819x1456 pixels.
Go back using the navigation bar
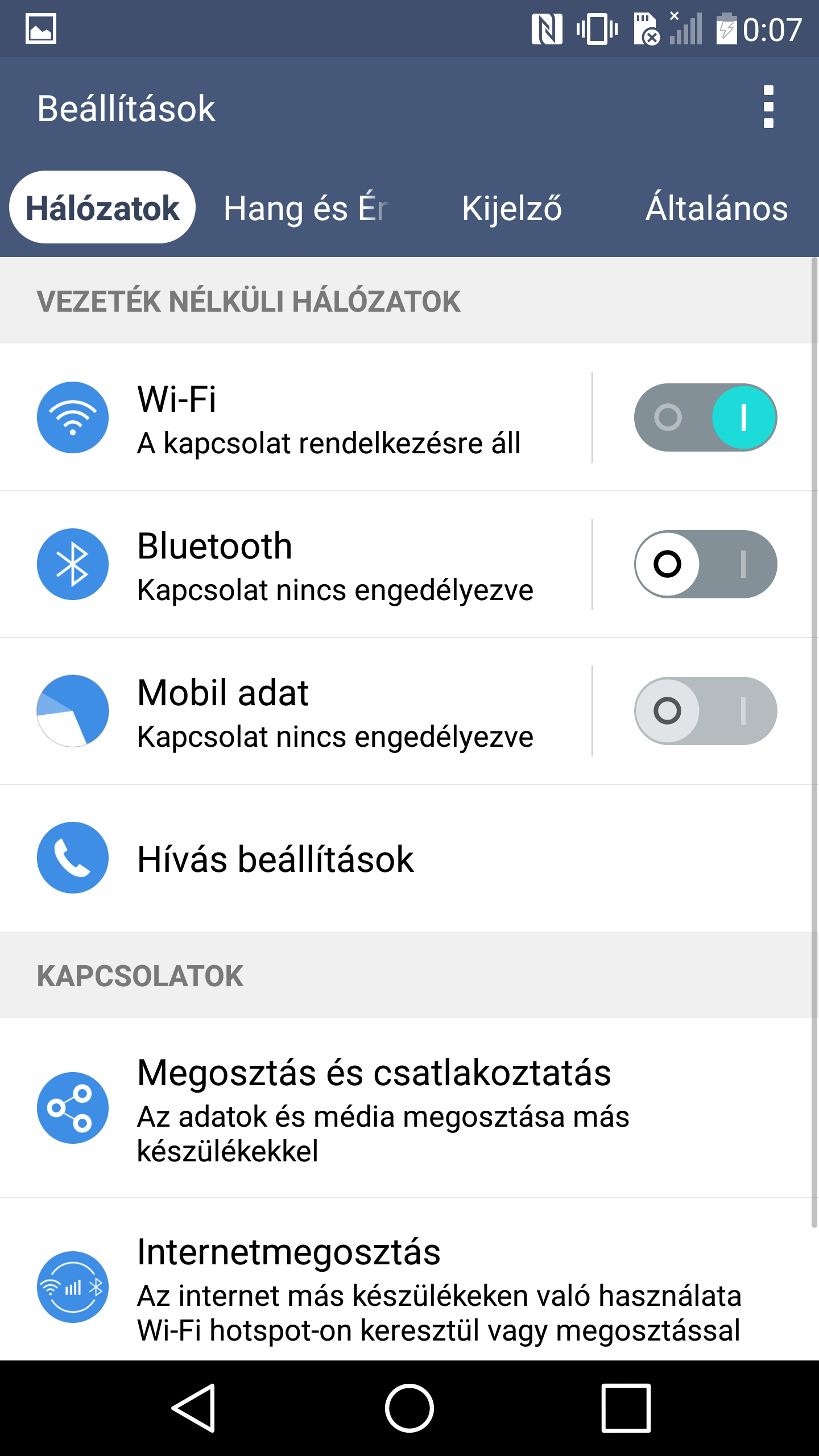pos(193,1408)
